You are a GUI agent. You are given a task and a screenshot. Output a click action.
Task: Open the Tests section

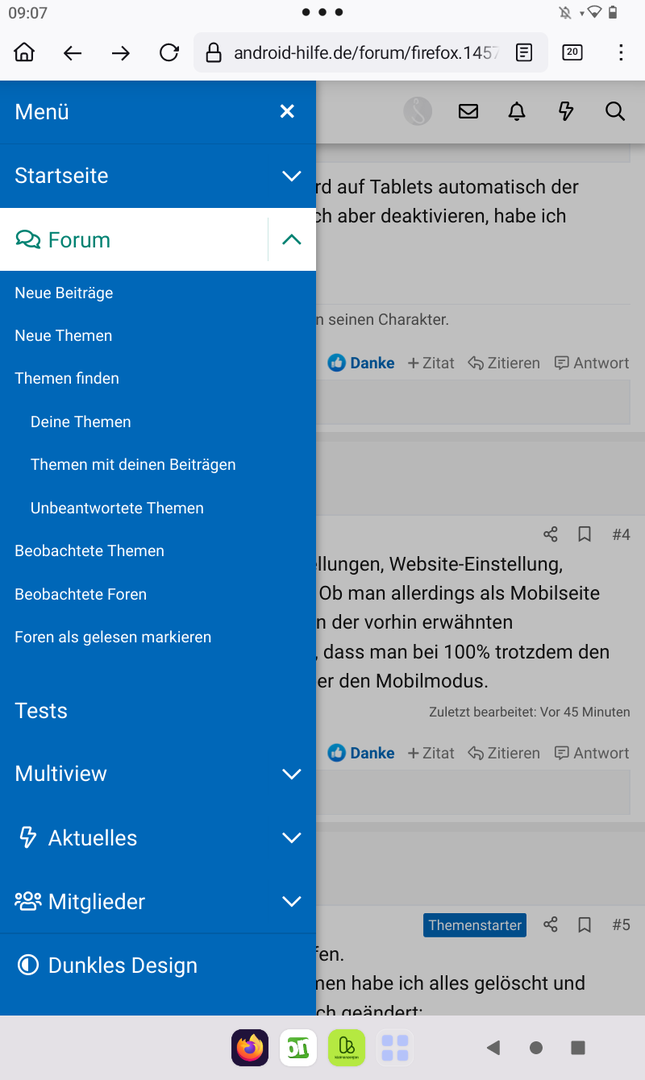41,711
